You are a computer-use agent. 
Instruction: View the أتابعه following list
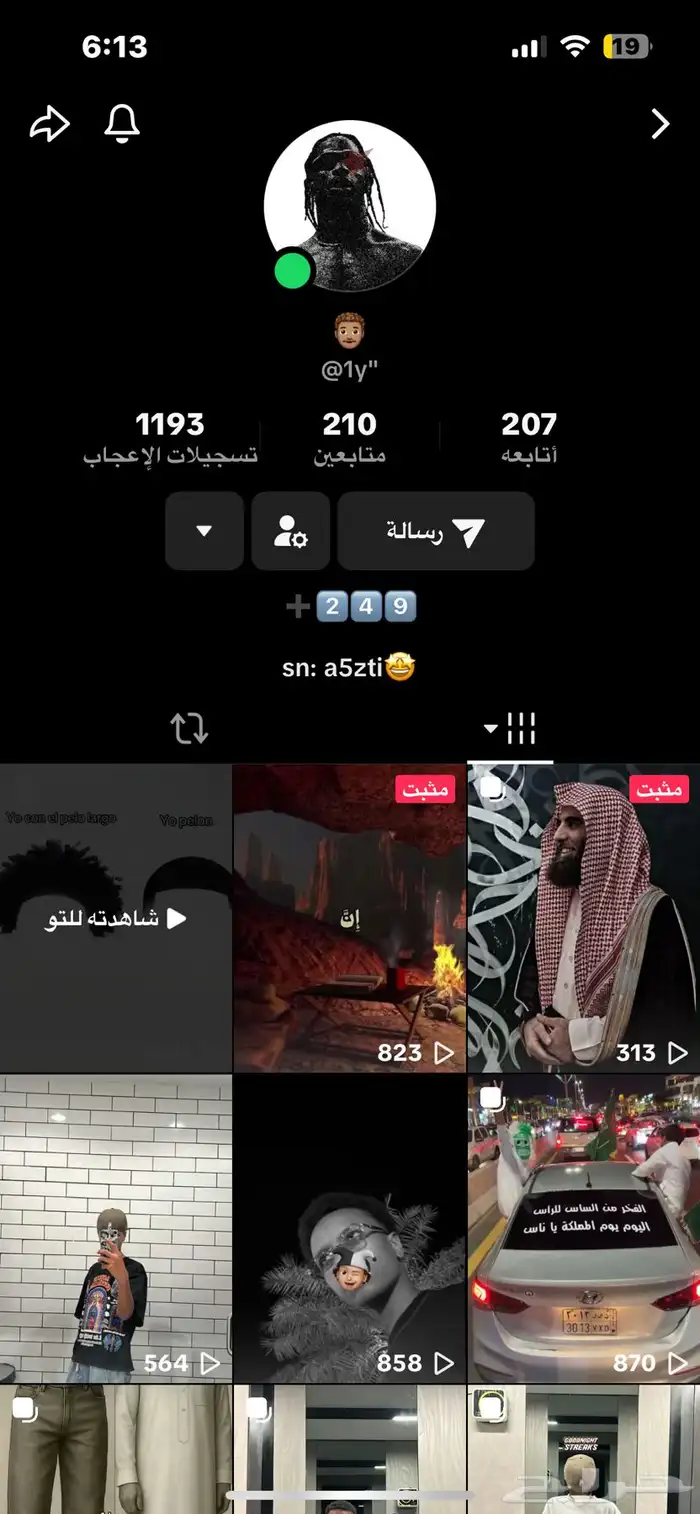(x=529, y=438)
